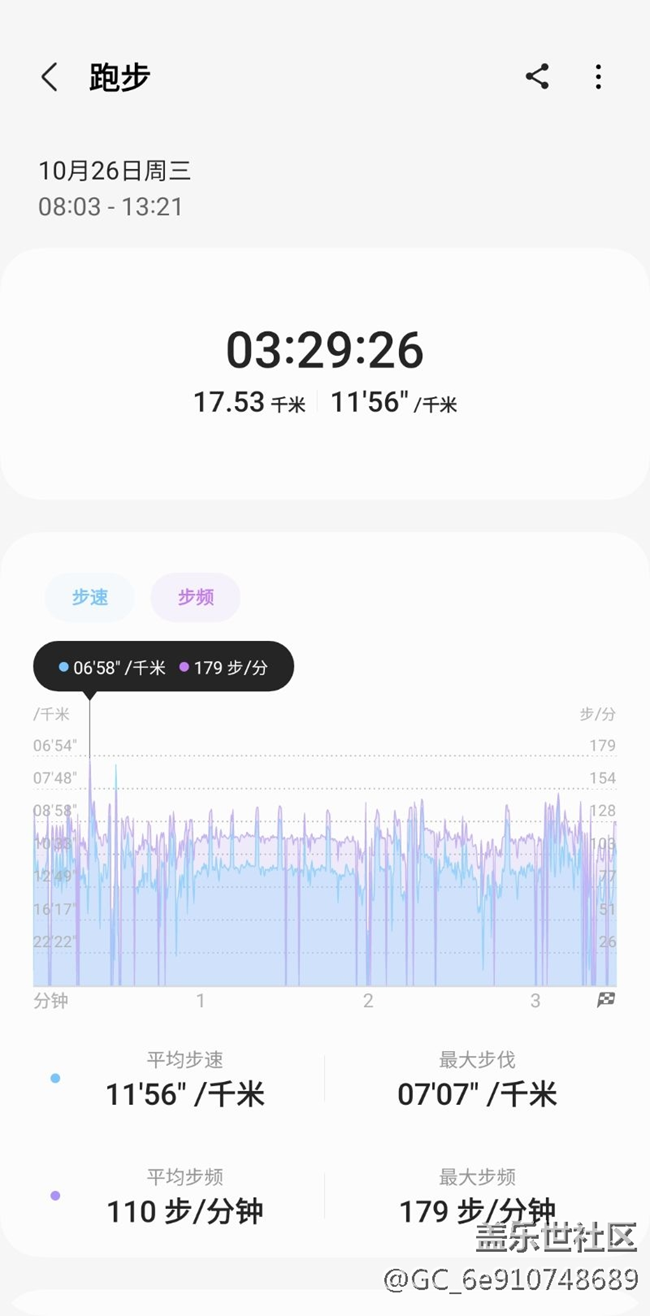Toggle the 步速 pace chip

tap(90, 598)
